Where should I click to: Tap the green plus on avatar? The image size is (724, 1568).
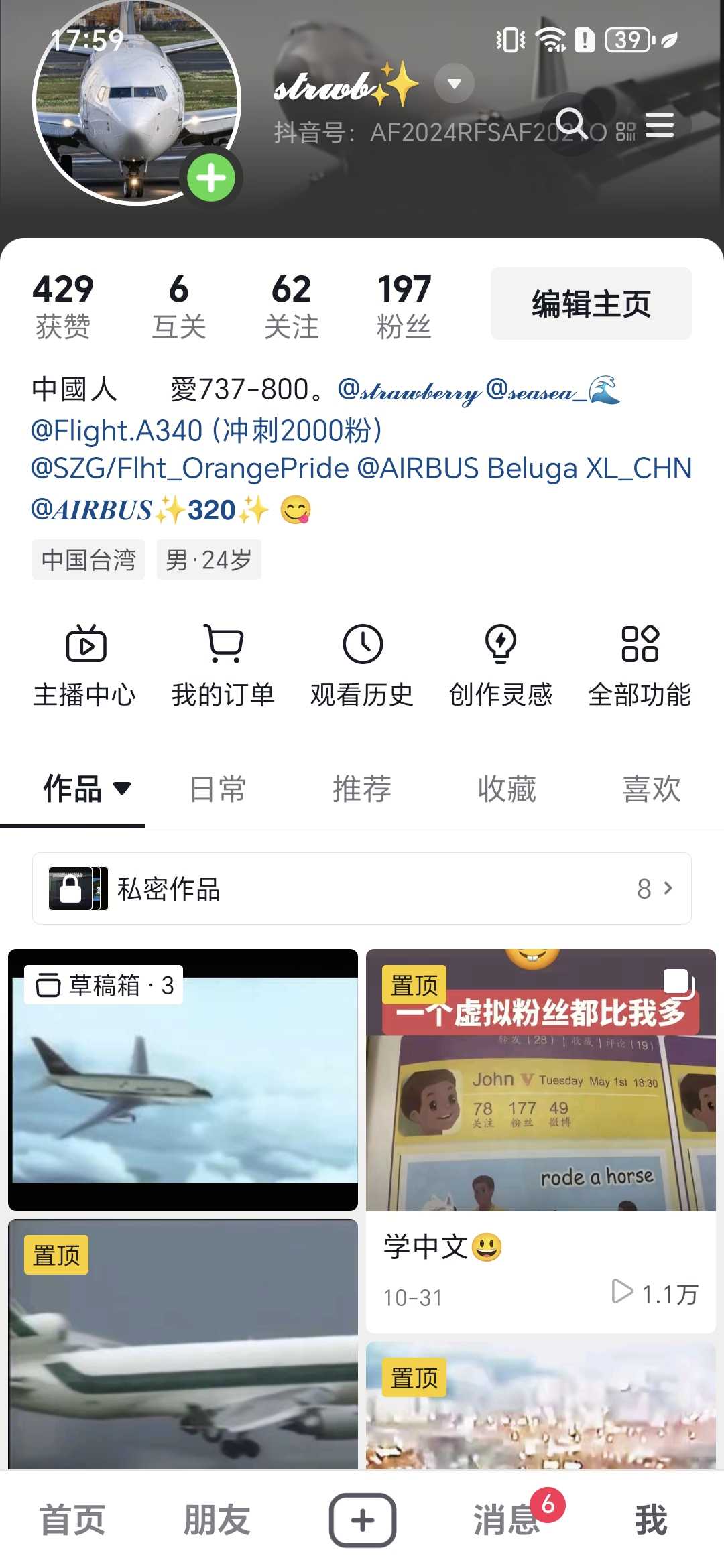click(211, 178)
